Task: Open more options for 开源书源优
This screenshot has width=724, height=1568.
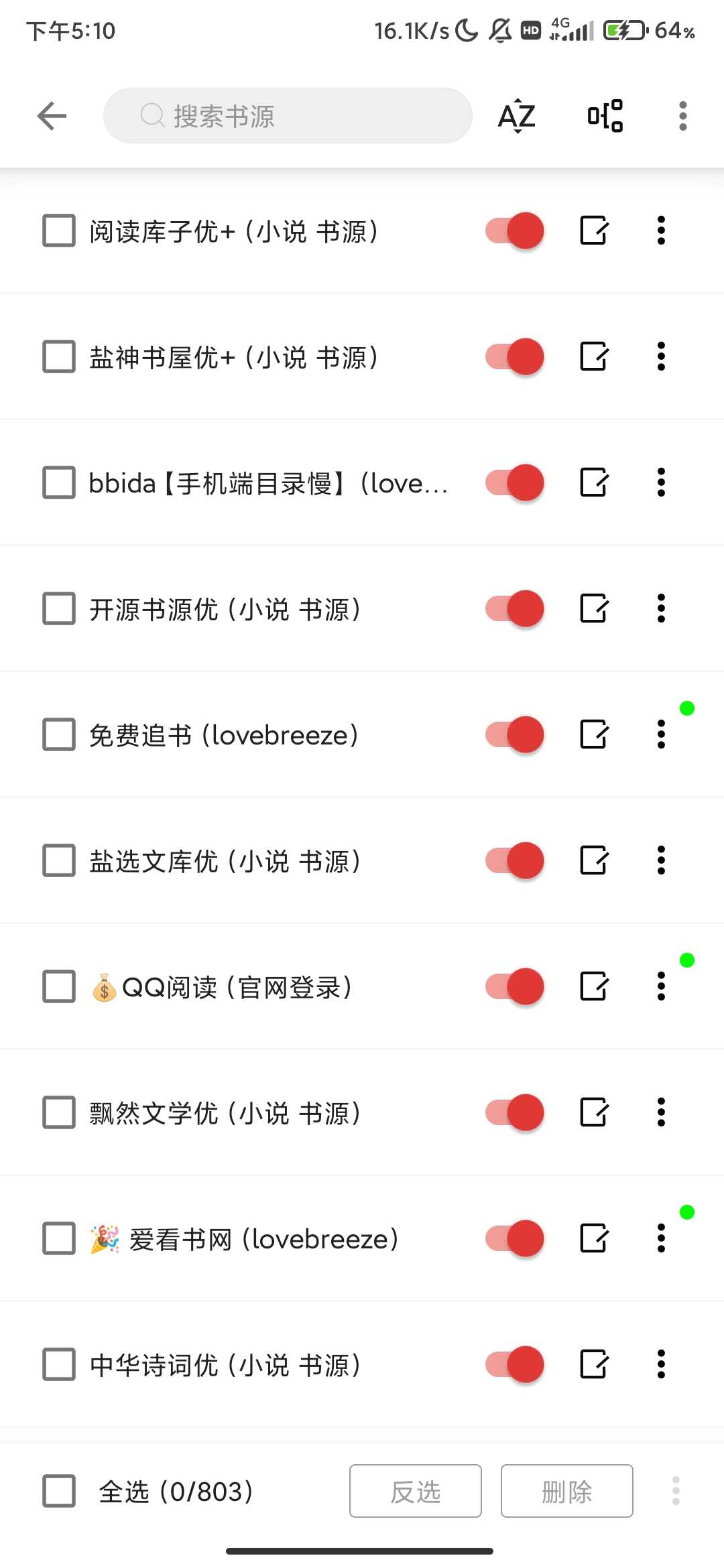Action: click(x=661, y=608)
